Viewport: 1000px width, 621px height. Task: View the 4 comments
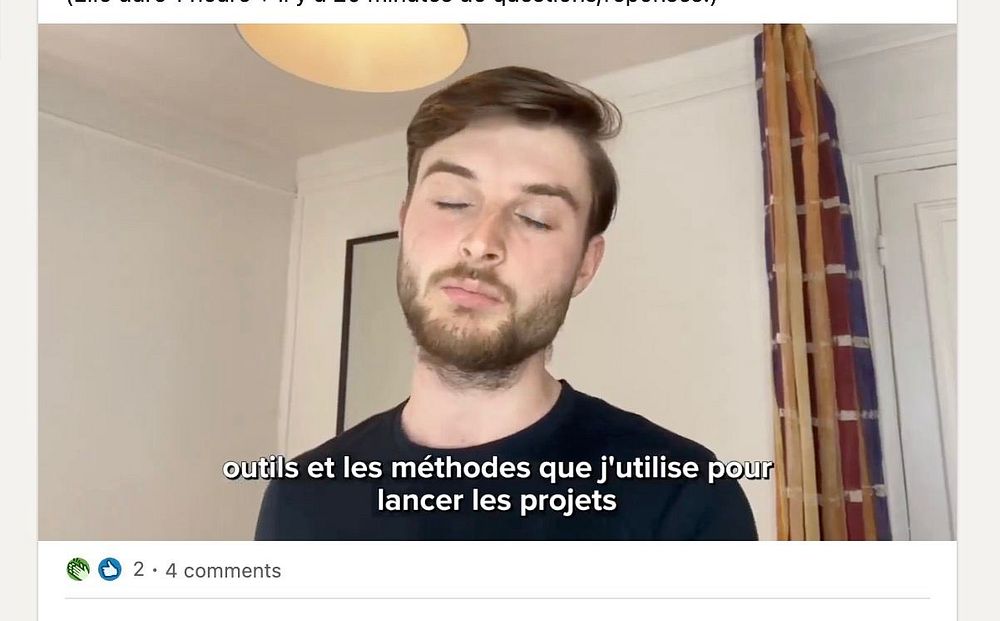(223, 571)
